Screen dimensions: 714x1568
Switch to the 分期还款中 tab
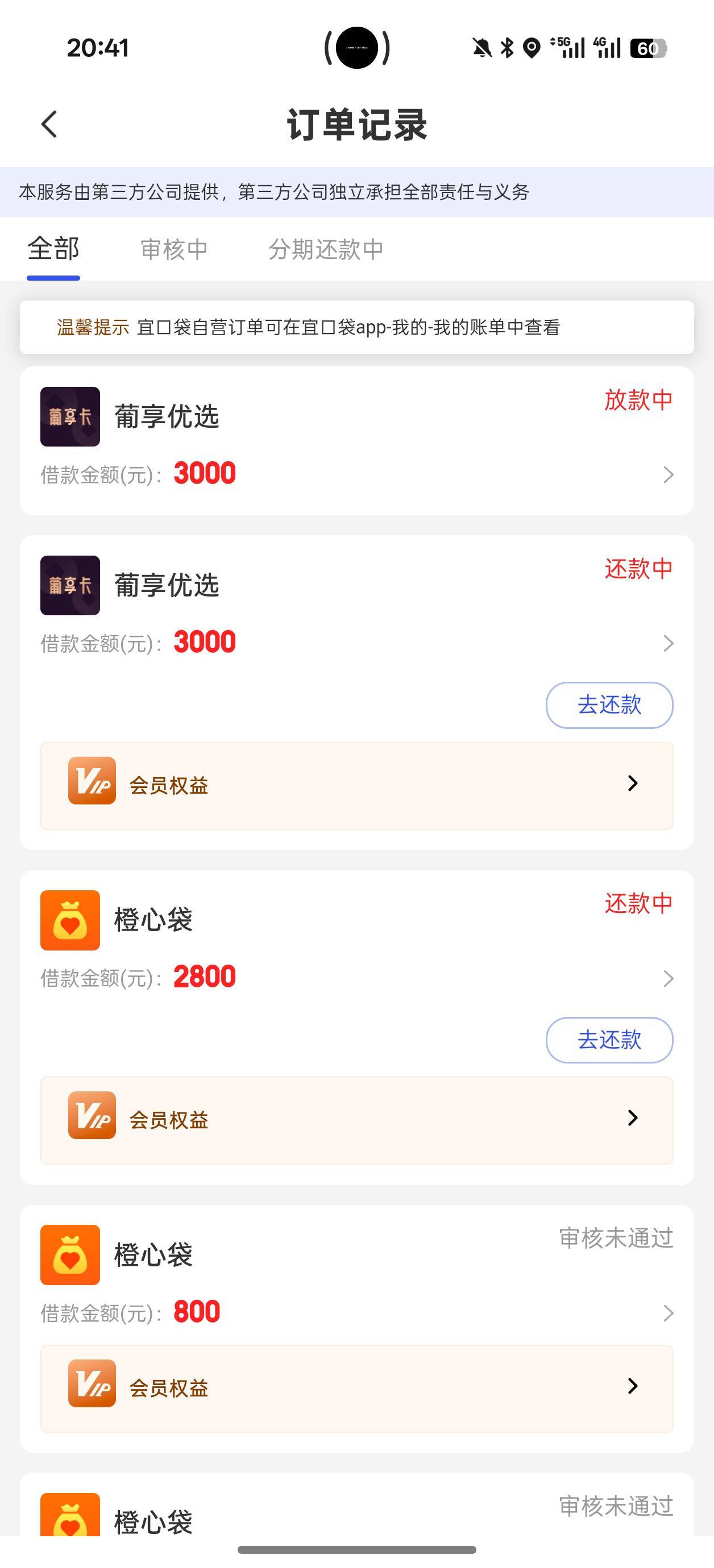click(326, 249)
